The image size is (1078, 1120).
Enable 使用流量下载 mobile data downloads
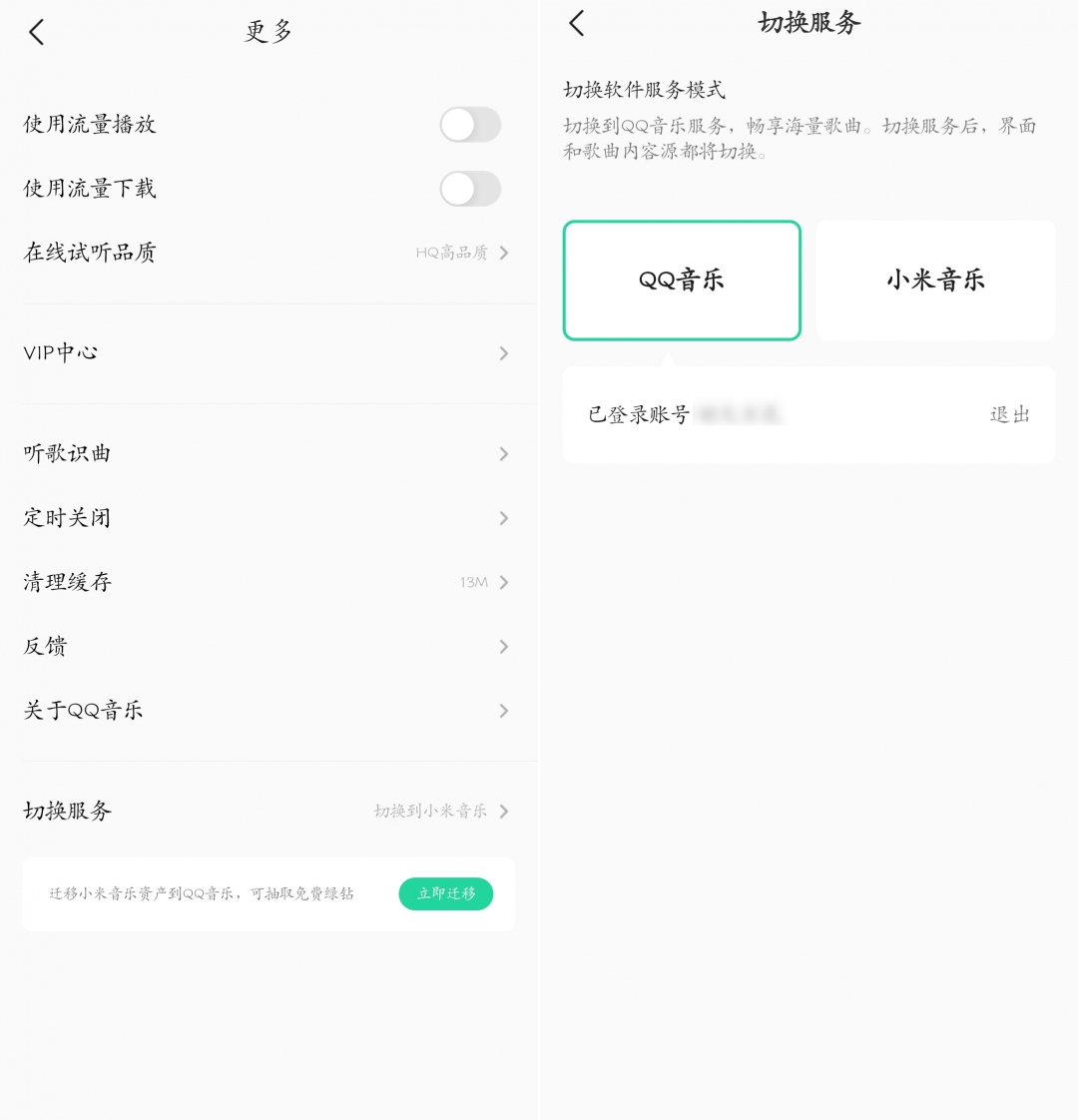pos(470,189)
